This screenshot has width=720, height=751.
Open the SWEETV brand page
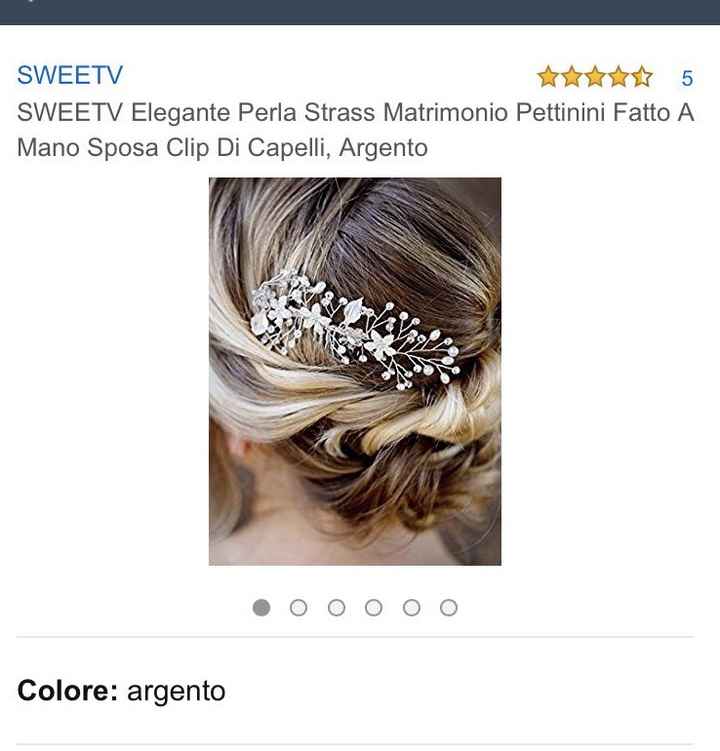[70, 74]
